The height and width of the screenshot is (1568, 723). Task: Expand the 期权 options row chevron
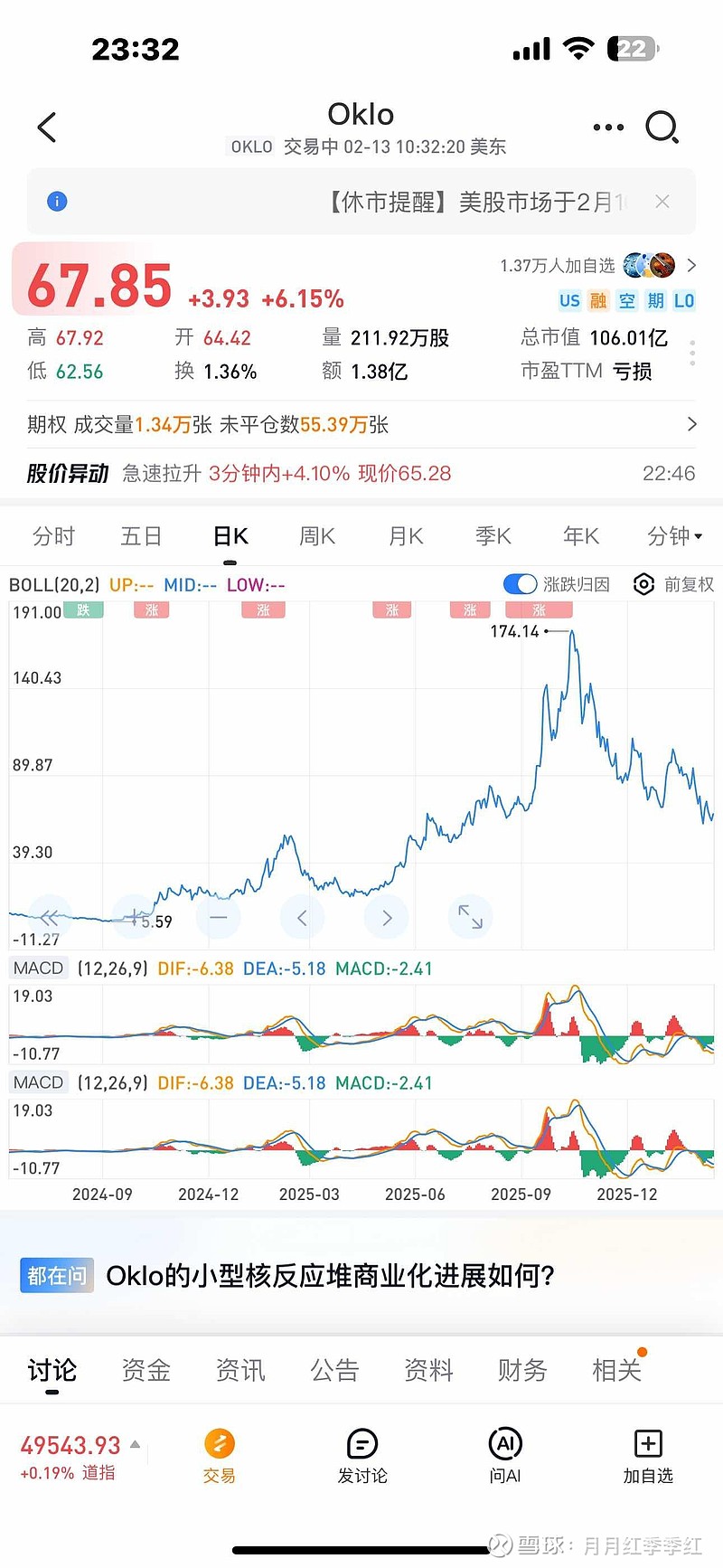(x=691, y=425)
